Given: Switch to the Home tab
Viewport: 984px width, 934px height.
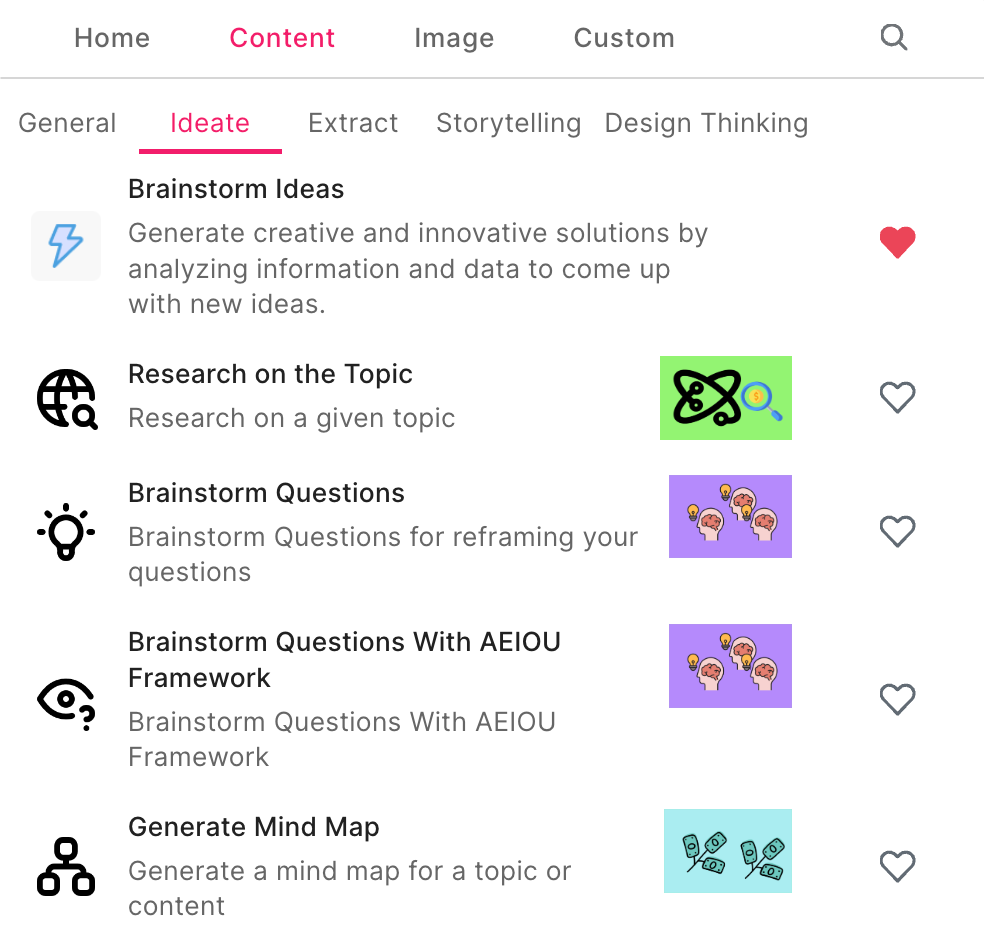Looking at the screenshot, I should 112,38.
